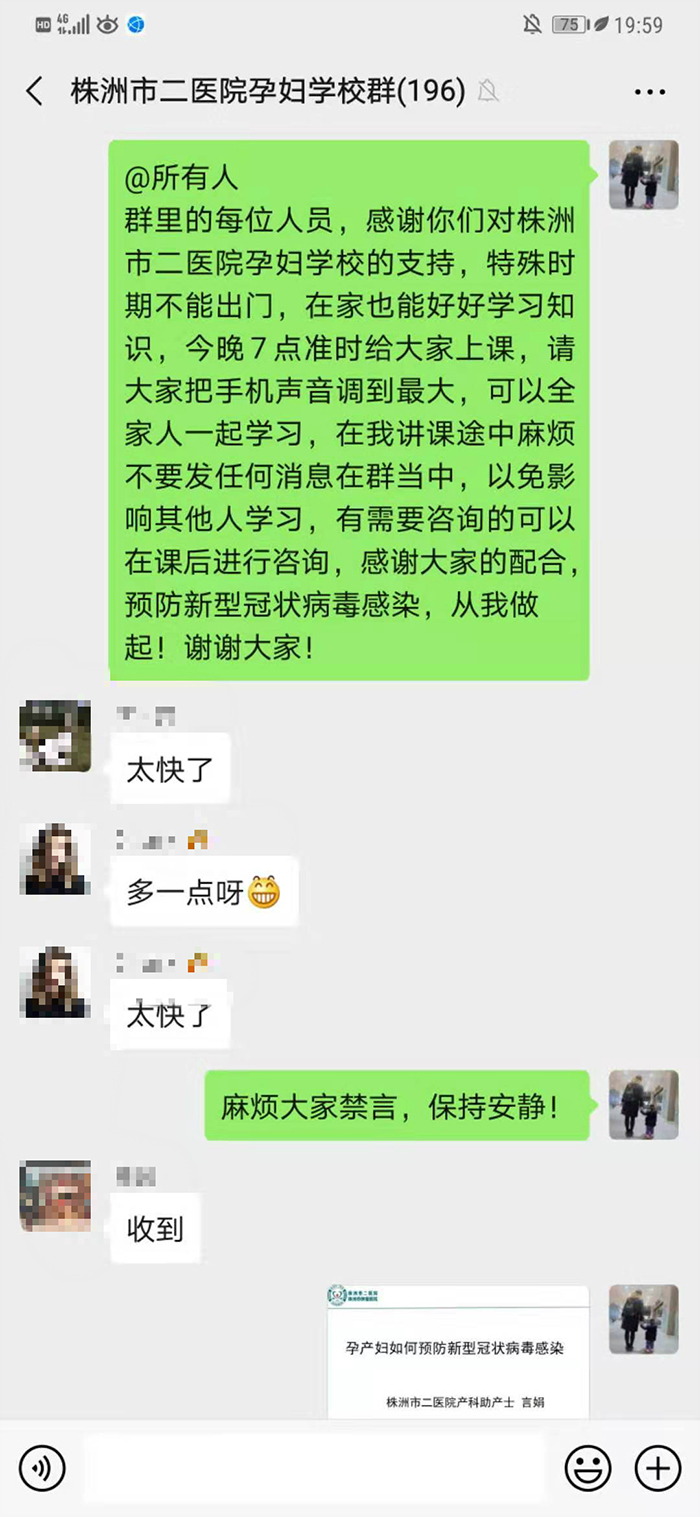Open avatar of sender who replied 收到
700x1517 pixels.
click(55, 1196)
